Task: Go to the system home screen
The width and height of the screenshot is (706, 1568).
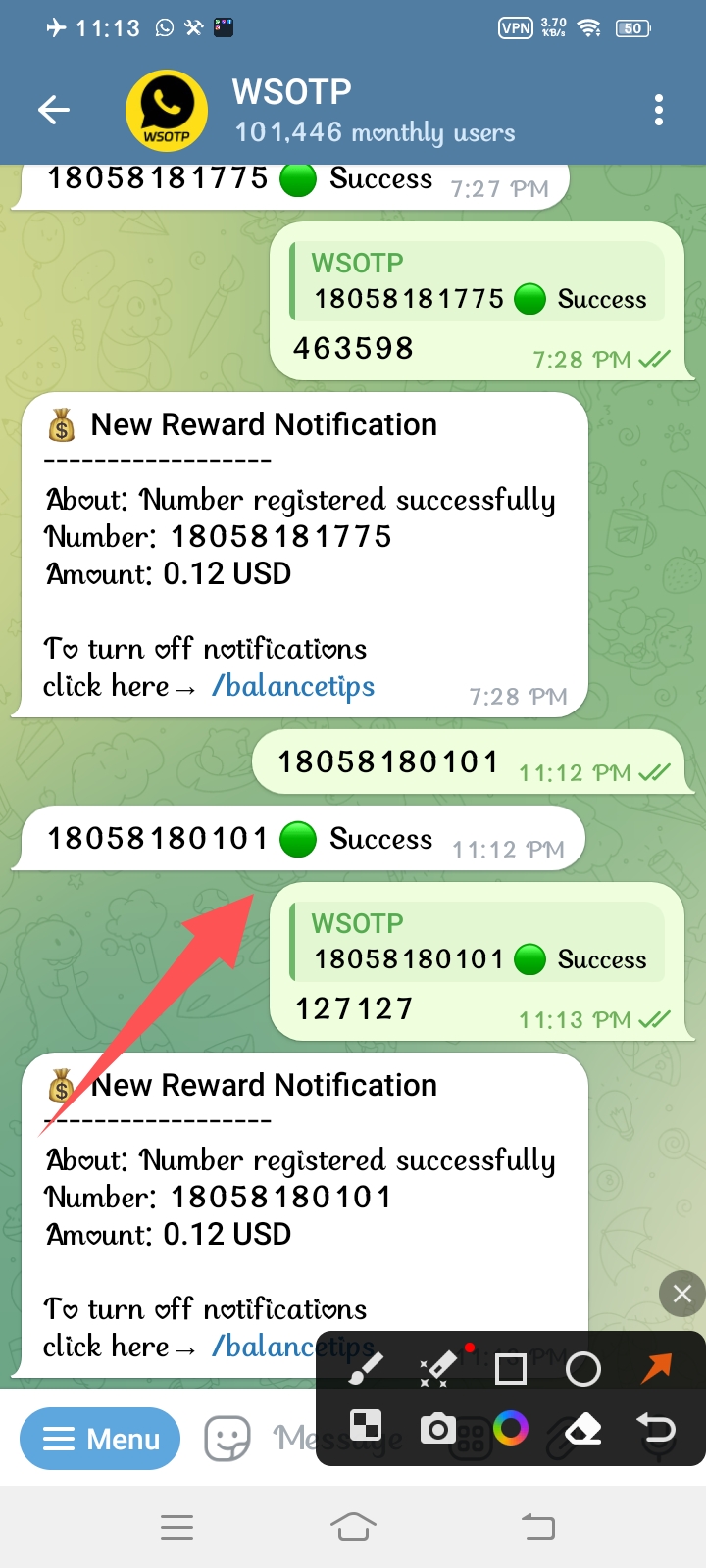Action: tap(353, 1526)
